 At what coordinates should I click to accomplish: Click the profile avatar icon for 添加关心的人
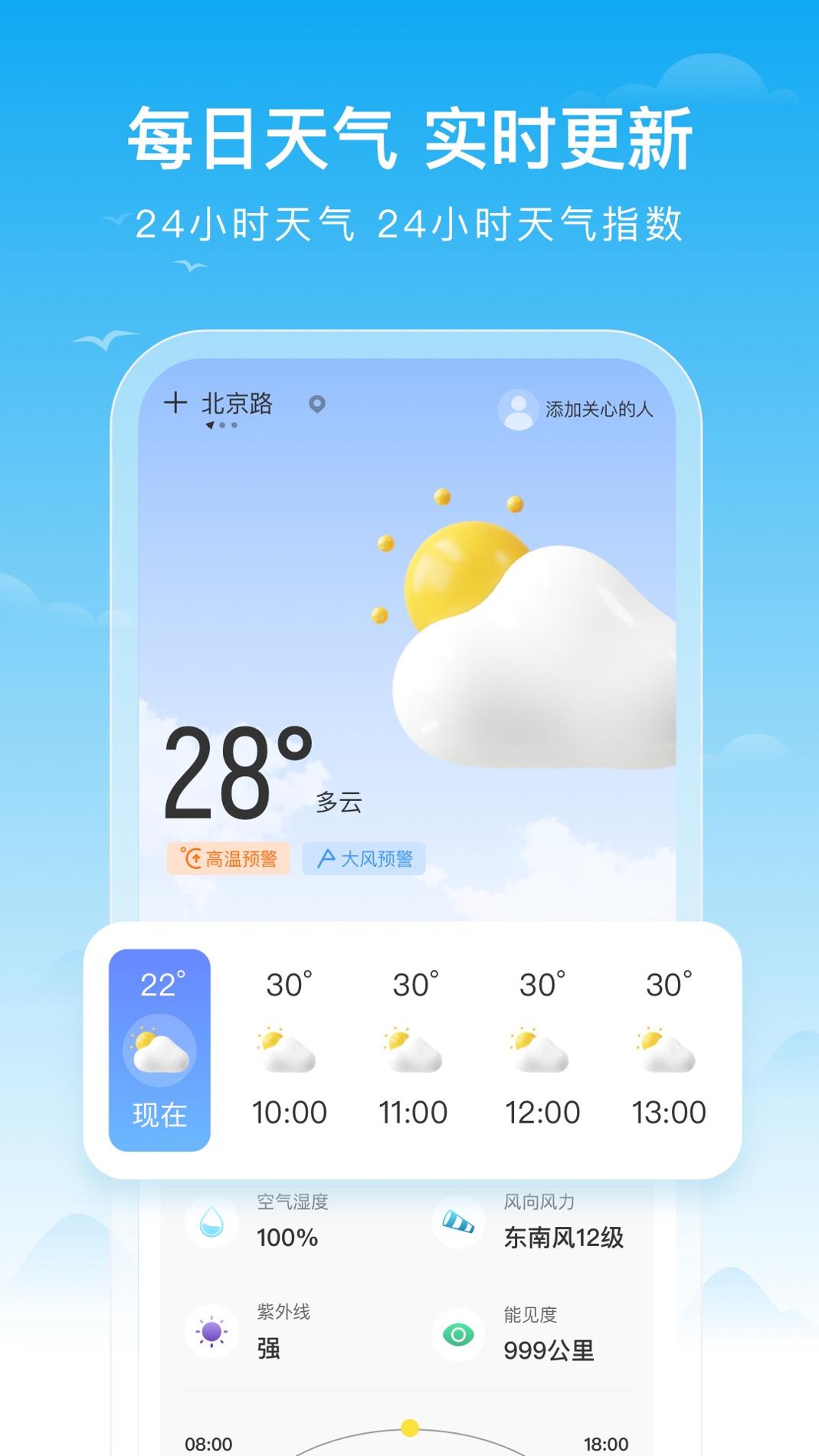518,408
